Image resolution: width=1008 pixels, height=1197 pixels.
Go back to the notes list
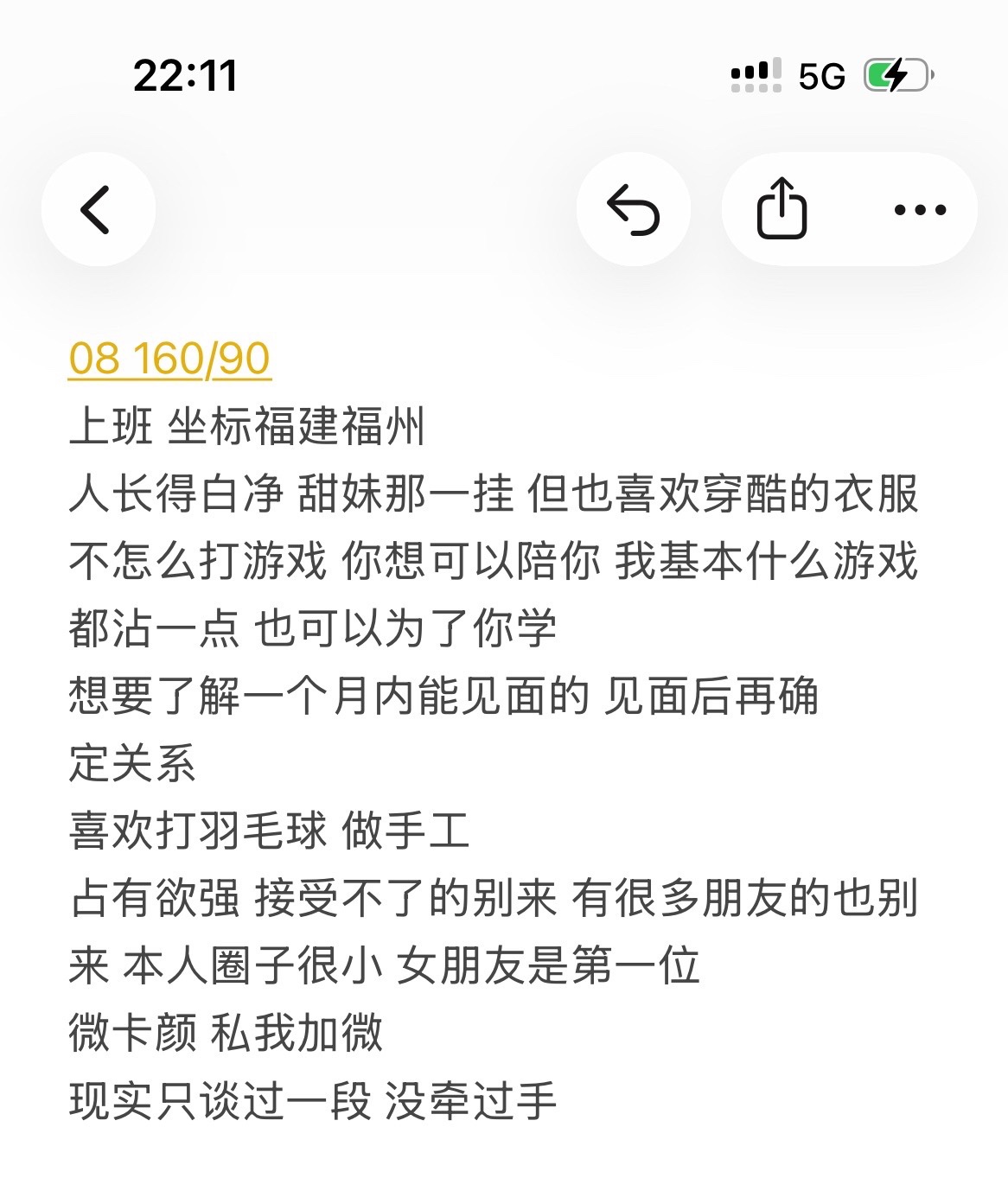98,209
